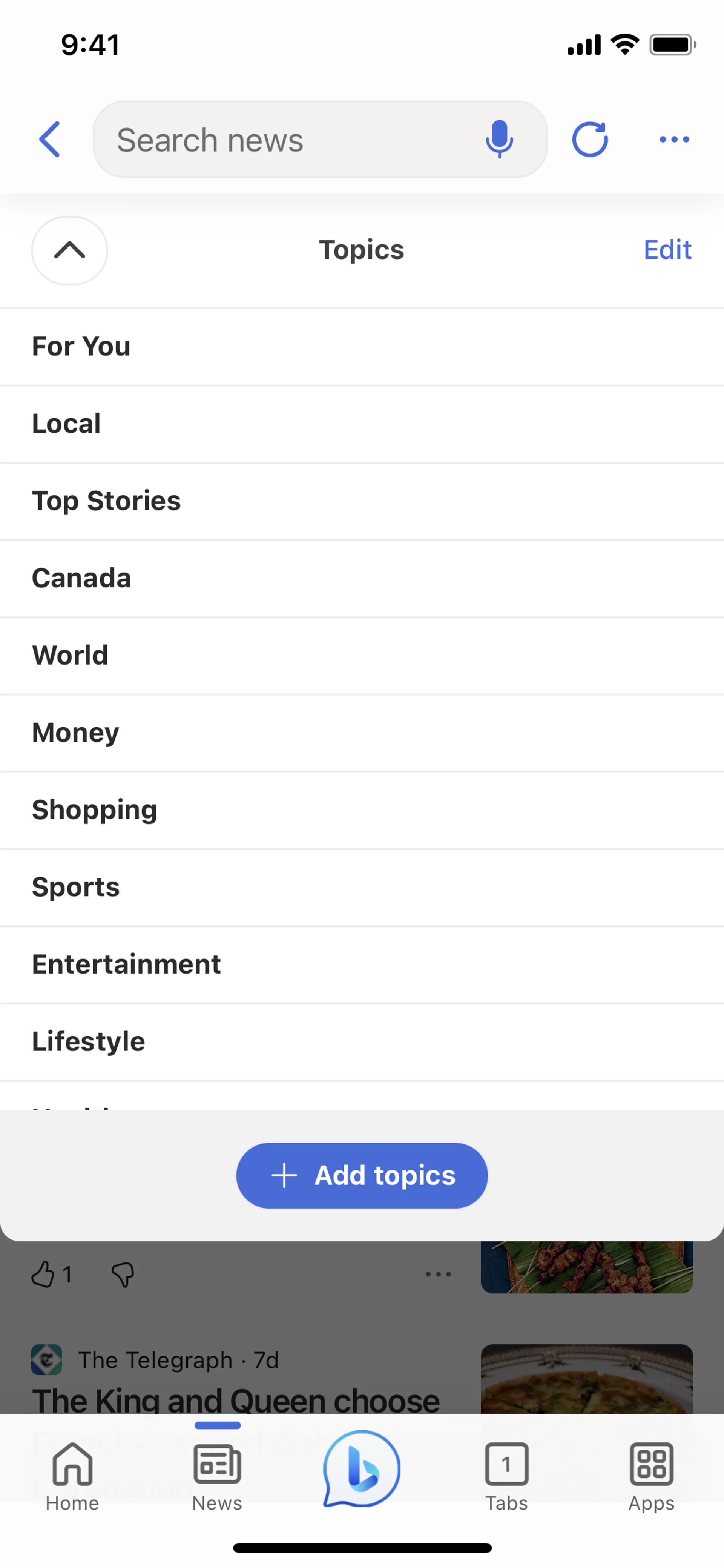This screenshot has height=1568, width=724.
Task: Collapse the Topics panel
Action: click(x=69, y=250)
